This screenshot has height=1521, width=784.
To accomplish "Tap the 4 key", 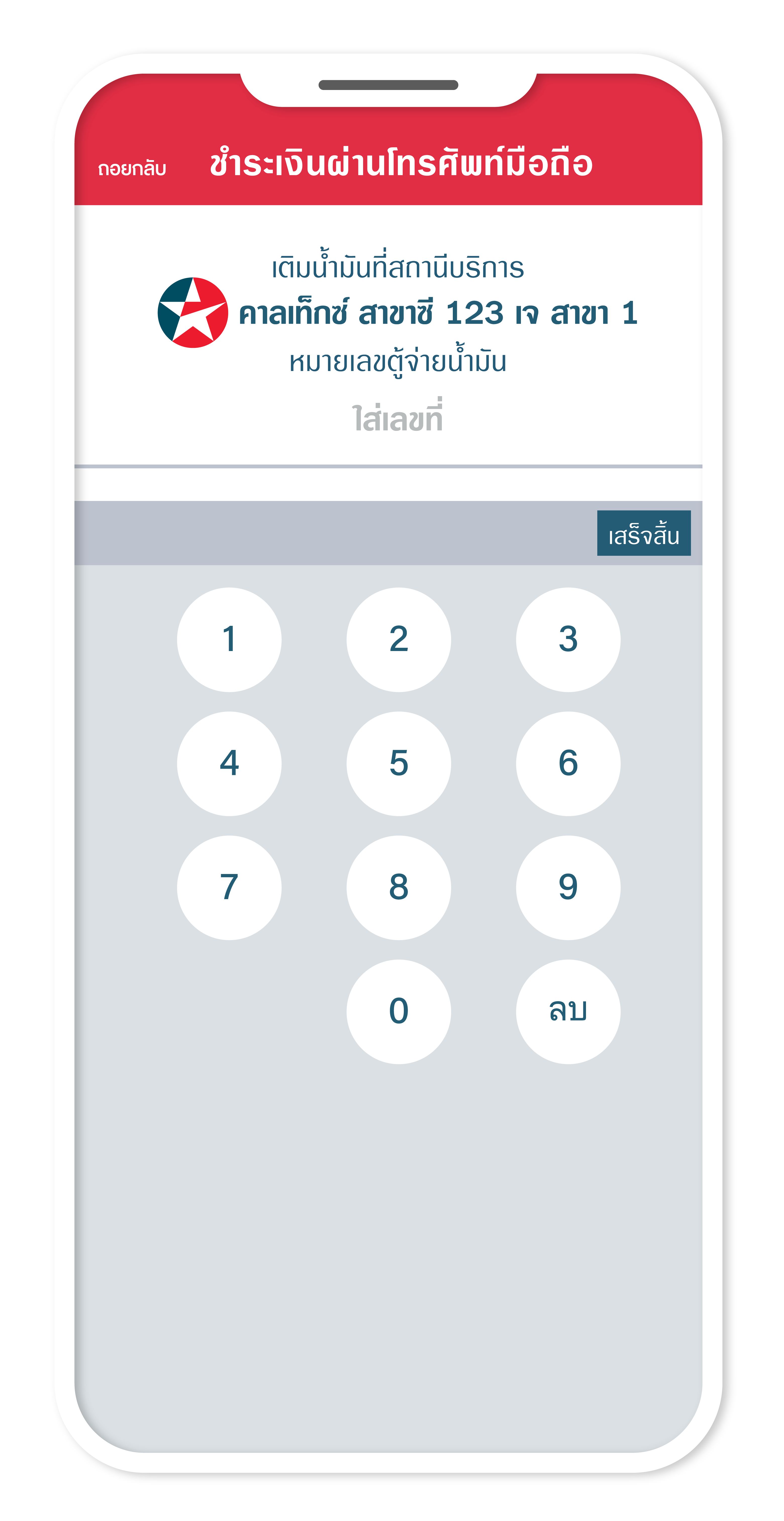I will (229, 763).
